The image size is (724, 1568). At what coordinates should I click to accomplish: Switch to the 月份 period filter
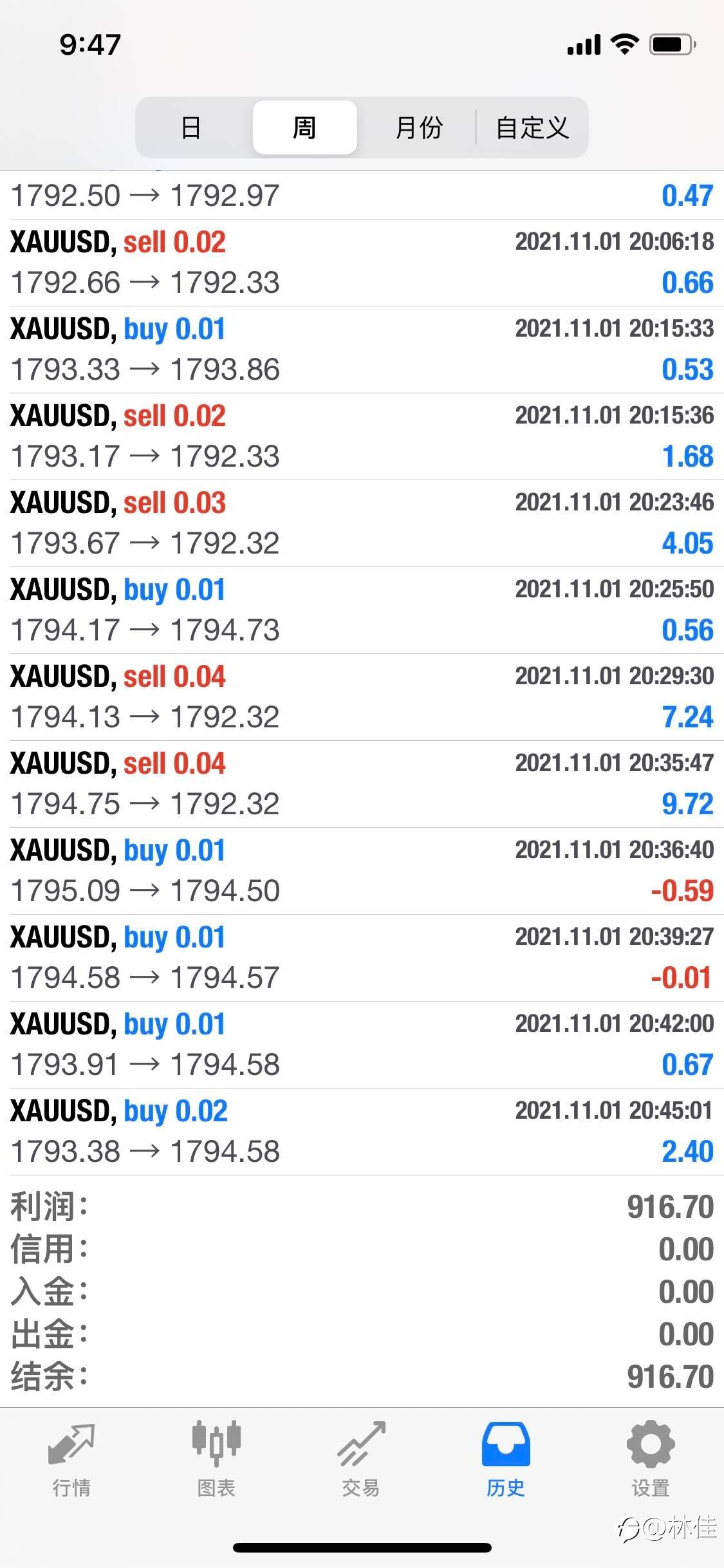(x=418, y=127)
